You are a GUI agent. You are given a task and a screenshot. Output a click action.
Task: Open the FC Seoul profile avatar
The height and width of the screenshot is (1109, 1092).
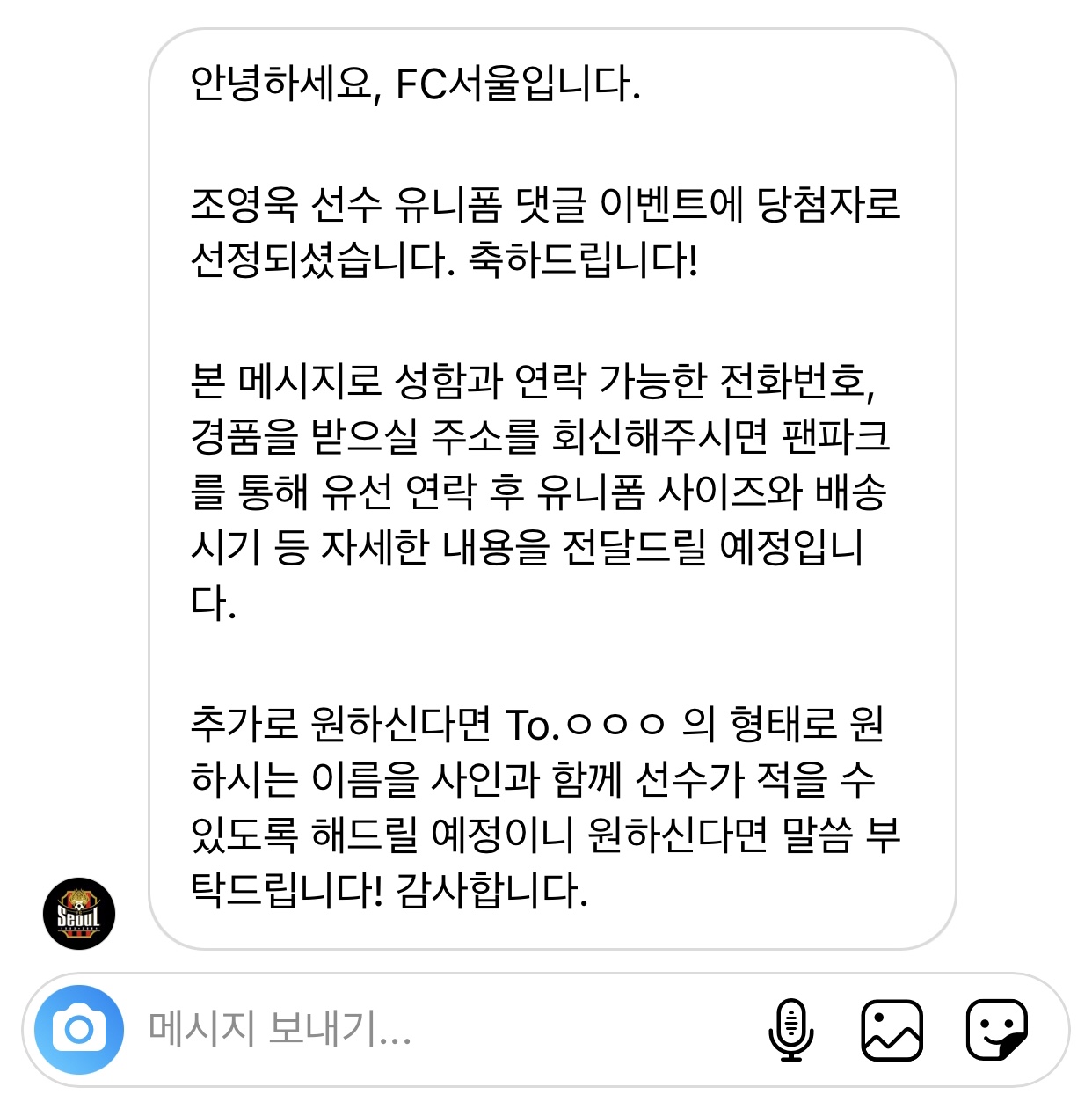pyautogui.click(x=79, y=914)
